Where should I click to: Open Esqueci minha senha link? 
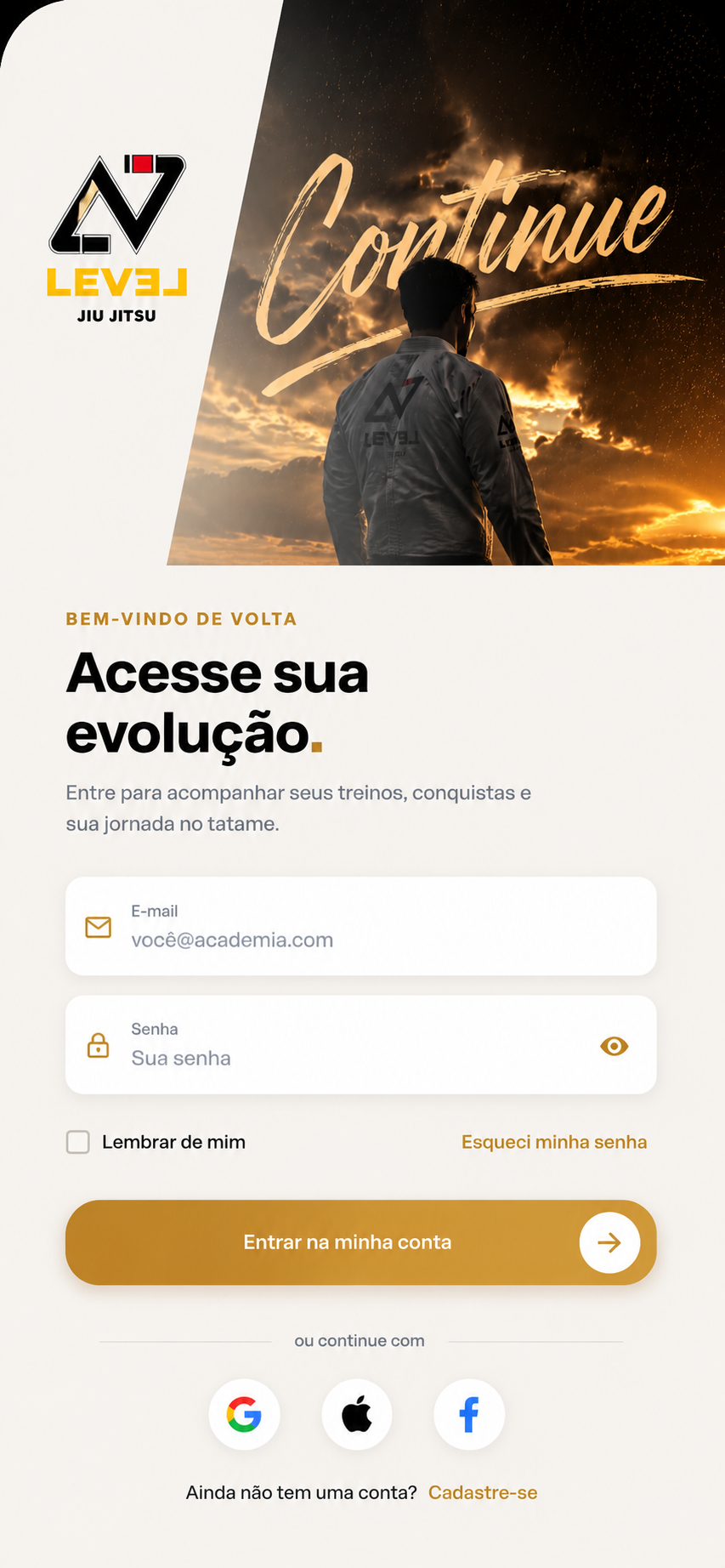(x=554, y=1142)
